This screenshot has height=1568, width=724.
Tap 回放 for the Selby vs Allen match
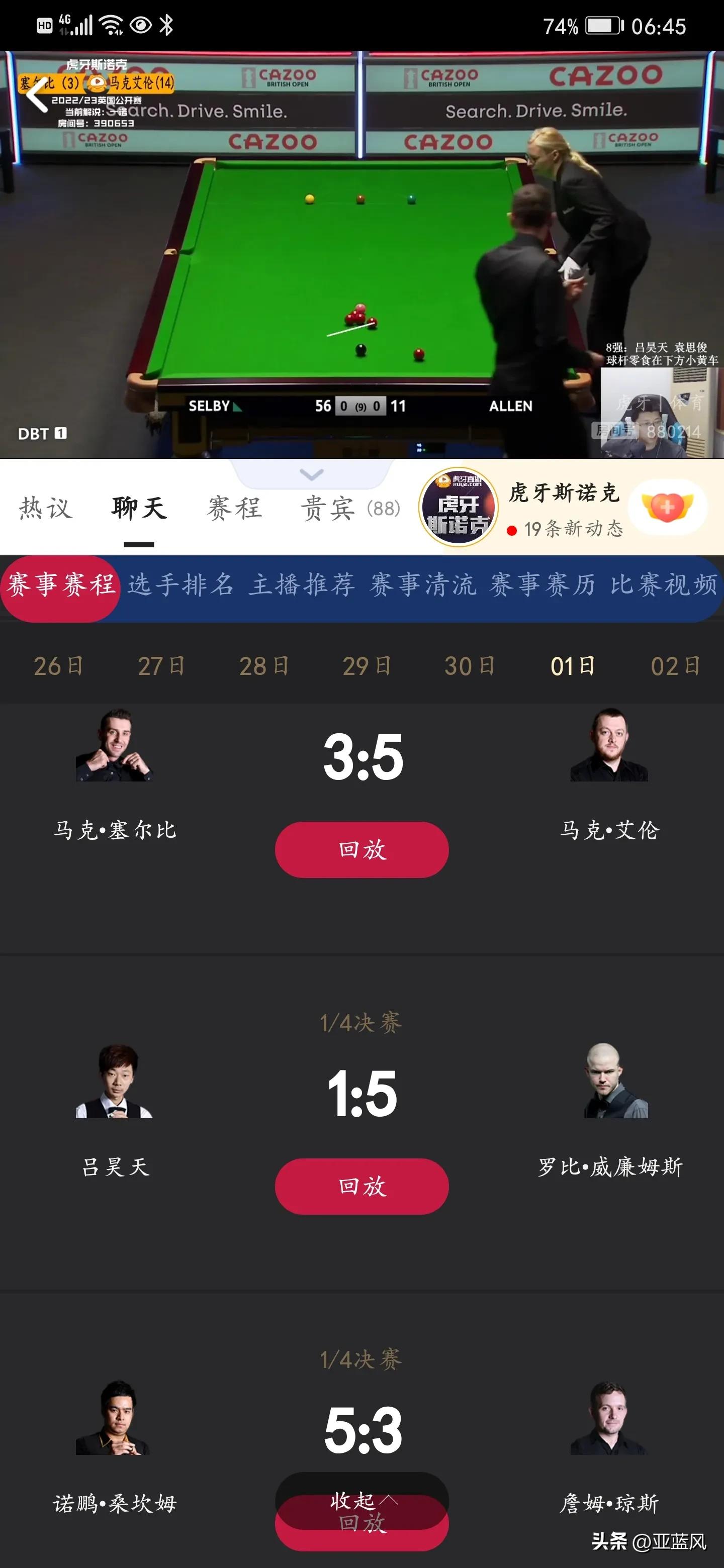[361, 850]
